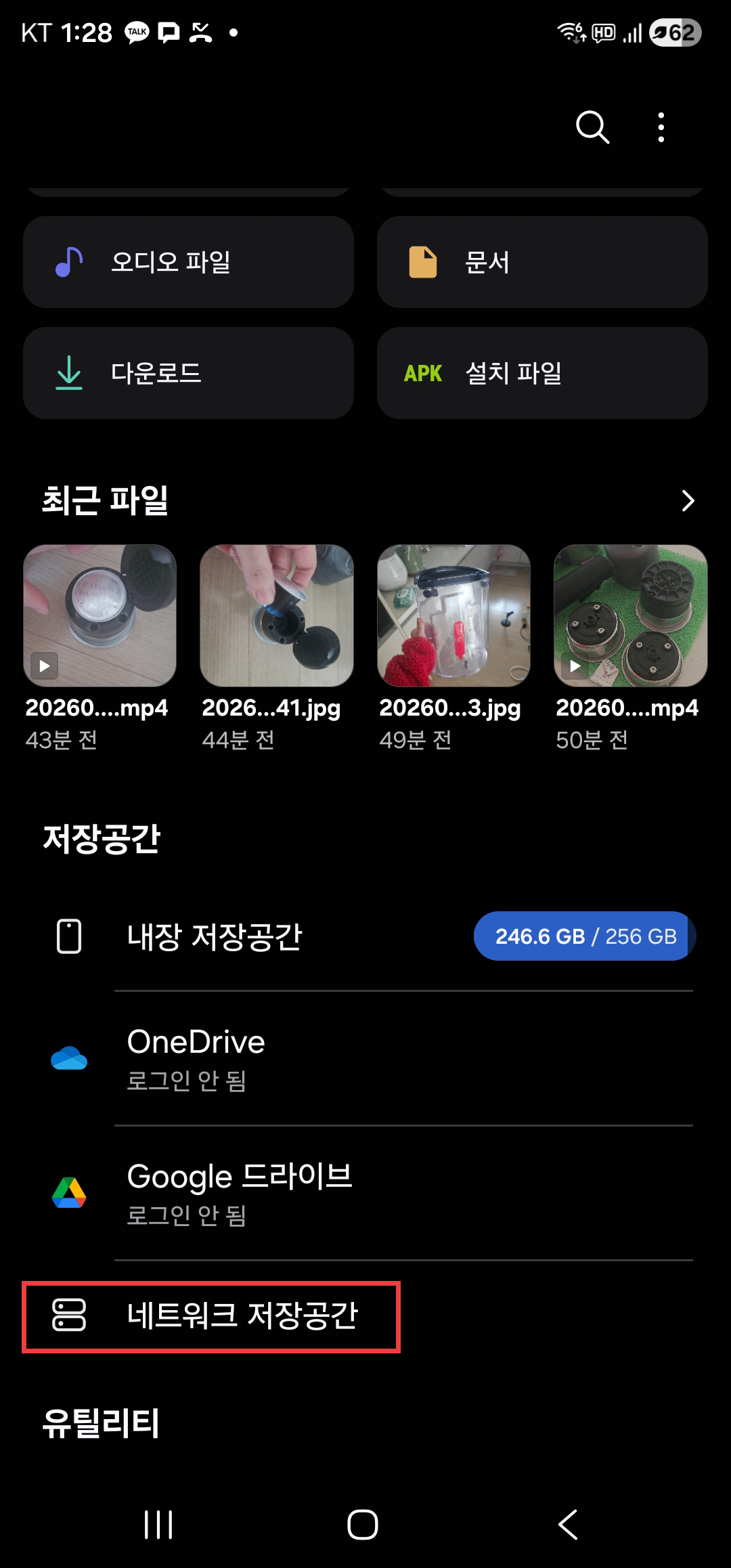Viewport: 731px width, 1568px height.
Task: Go back with the system back button
Action: pos(568,1525)
